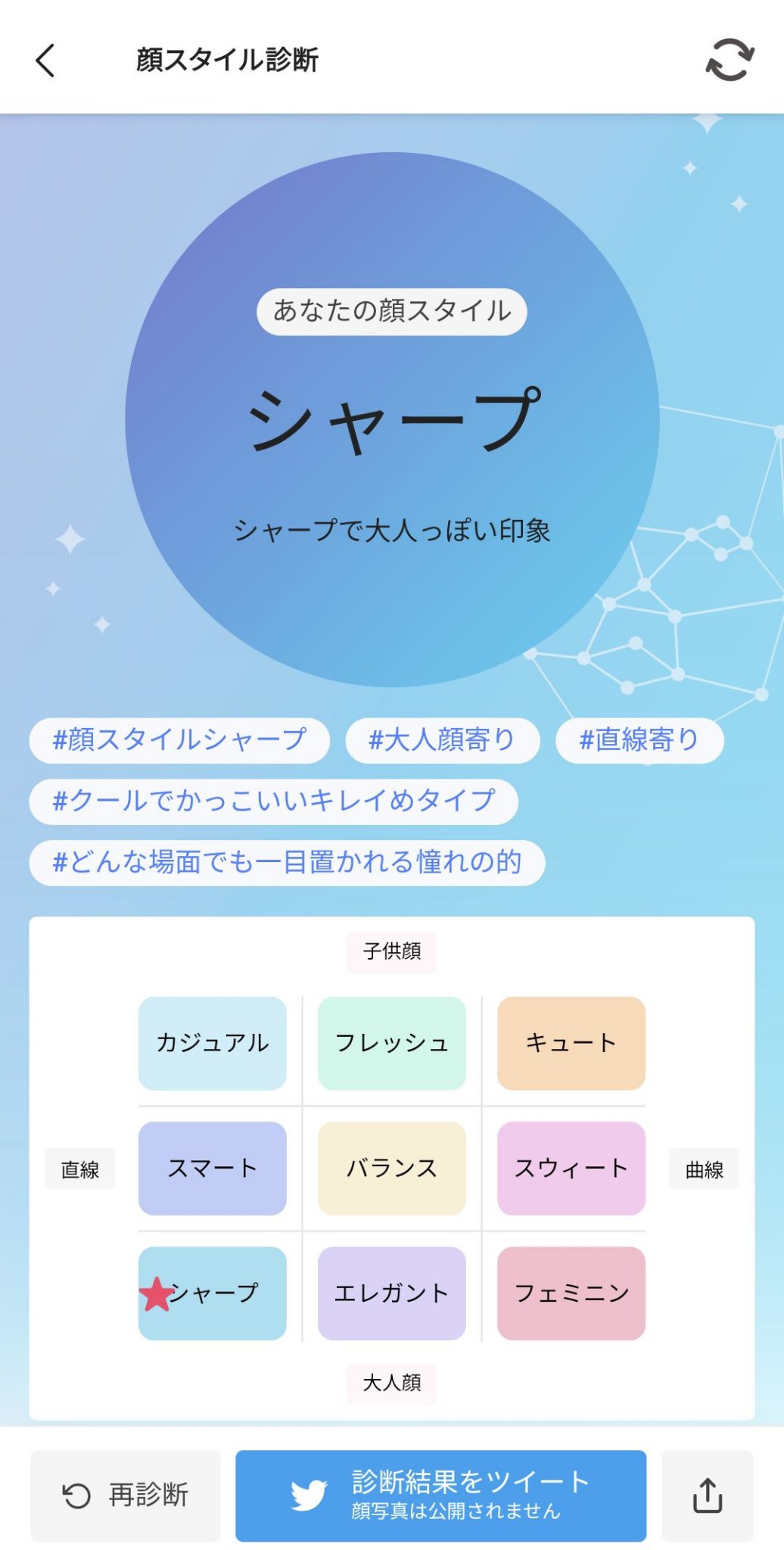The width and height of the screenshot is (784, 1550).
Task: Select the フレッシュ style tile
Action: pyautogui.click(x=392, y=1043)
